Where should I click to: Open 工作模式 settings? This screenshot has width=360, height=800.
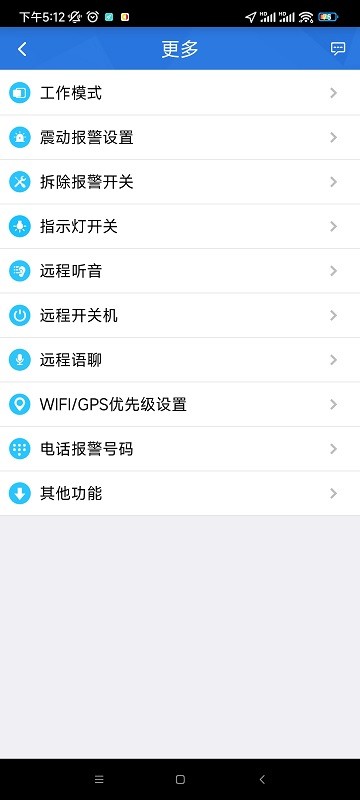click(180, 93)
